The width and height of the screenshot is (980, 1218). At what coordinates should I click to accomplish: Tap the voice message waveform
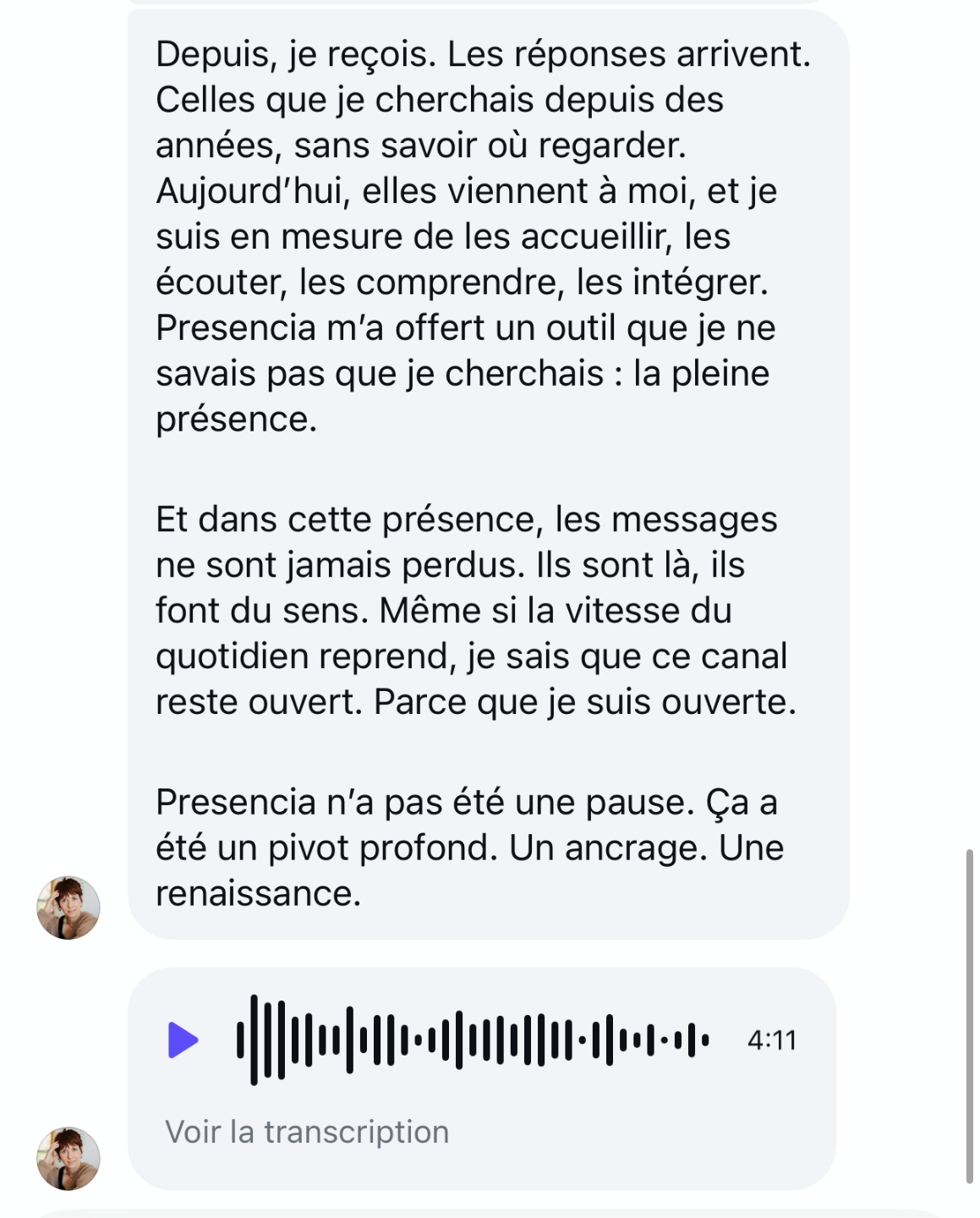(x=472, y=1040)
